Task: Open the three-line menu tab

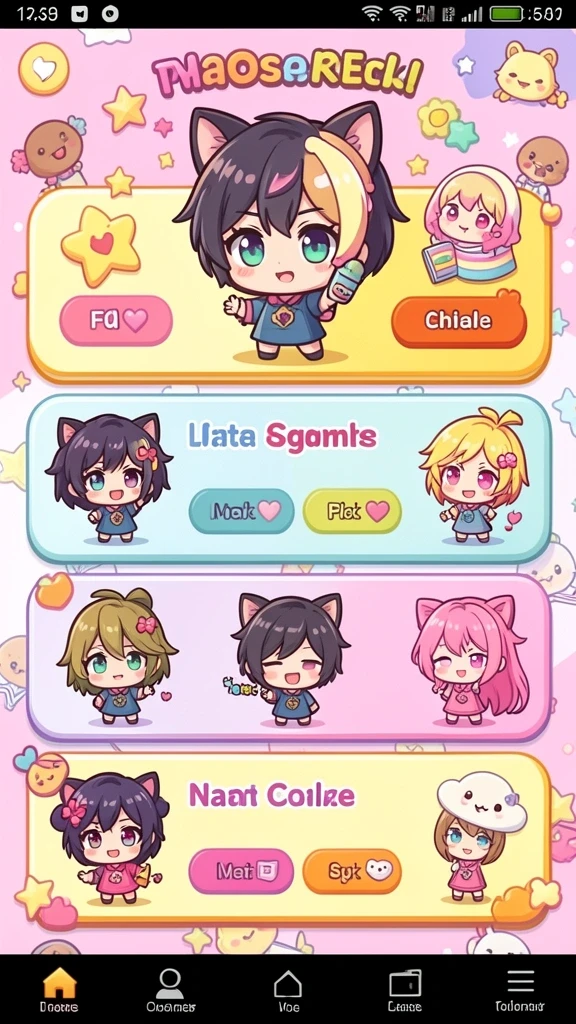Action: point(520,989)
